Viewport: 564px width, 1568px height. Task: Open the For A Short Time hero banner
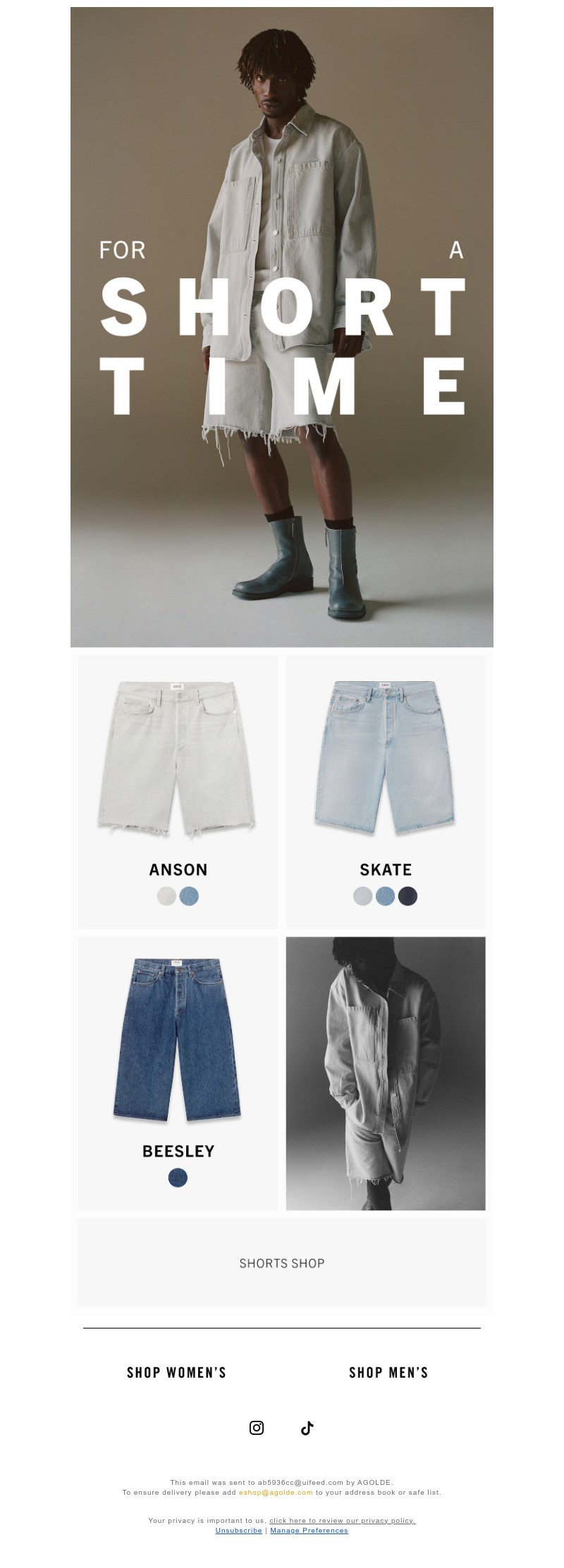click(282, 327)
